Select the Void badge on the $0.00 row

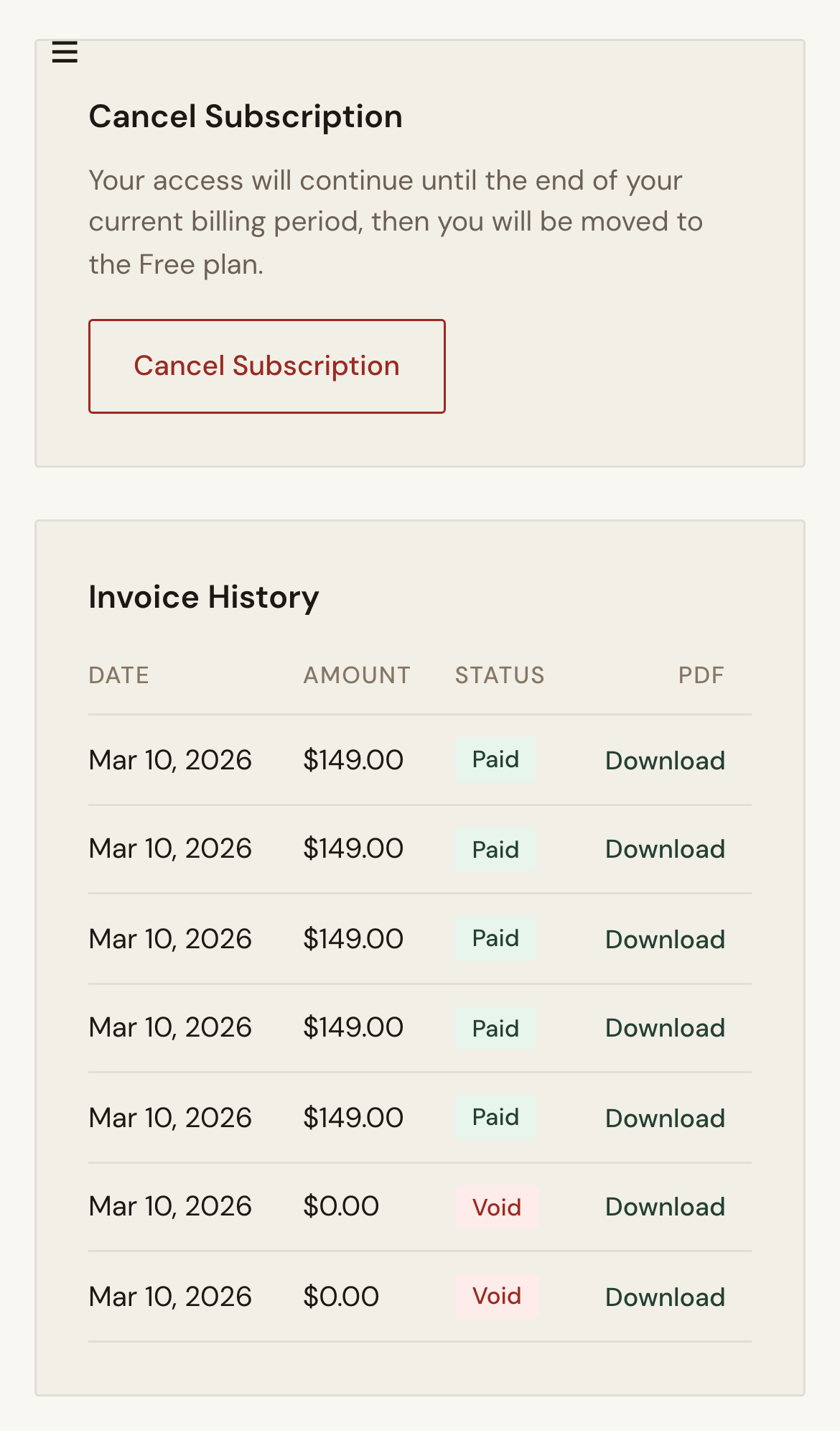pyautogui.click(x=496, y=1207)
